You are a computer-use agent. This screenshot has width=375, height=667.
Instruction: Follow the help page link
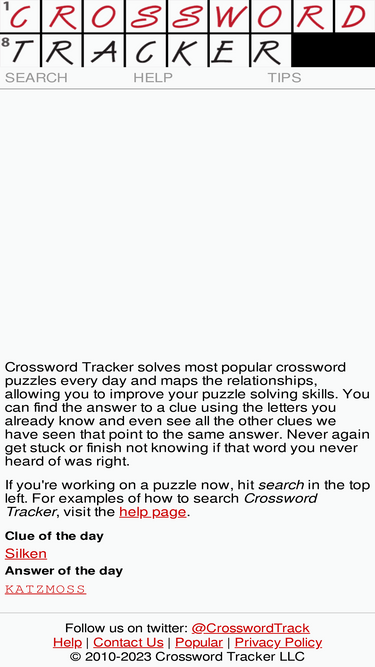point(153,512)
